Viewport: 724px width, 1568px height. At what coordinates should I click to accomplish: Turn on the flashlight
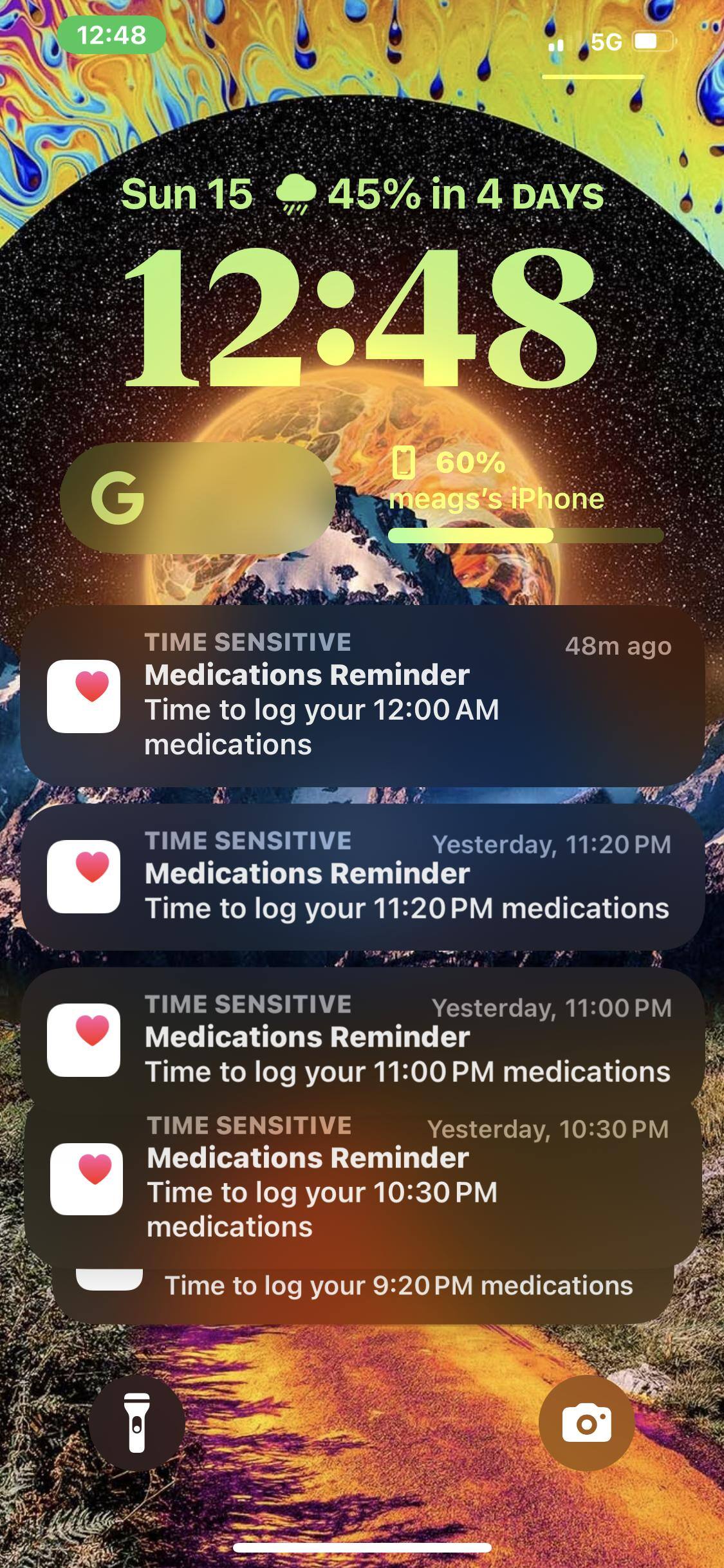click(x=137, y=1423)
